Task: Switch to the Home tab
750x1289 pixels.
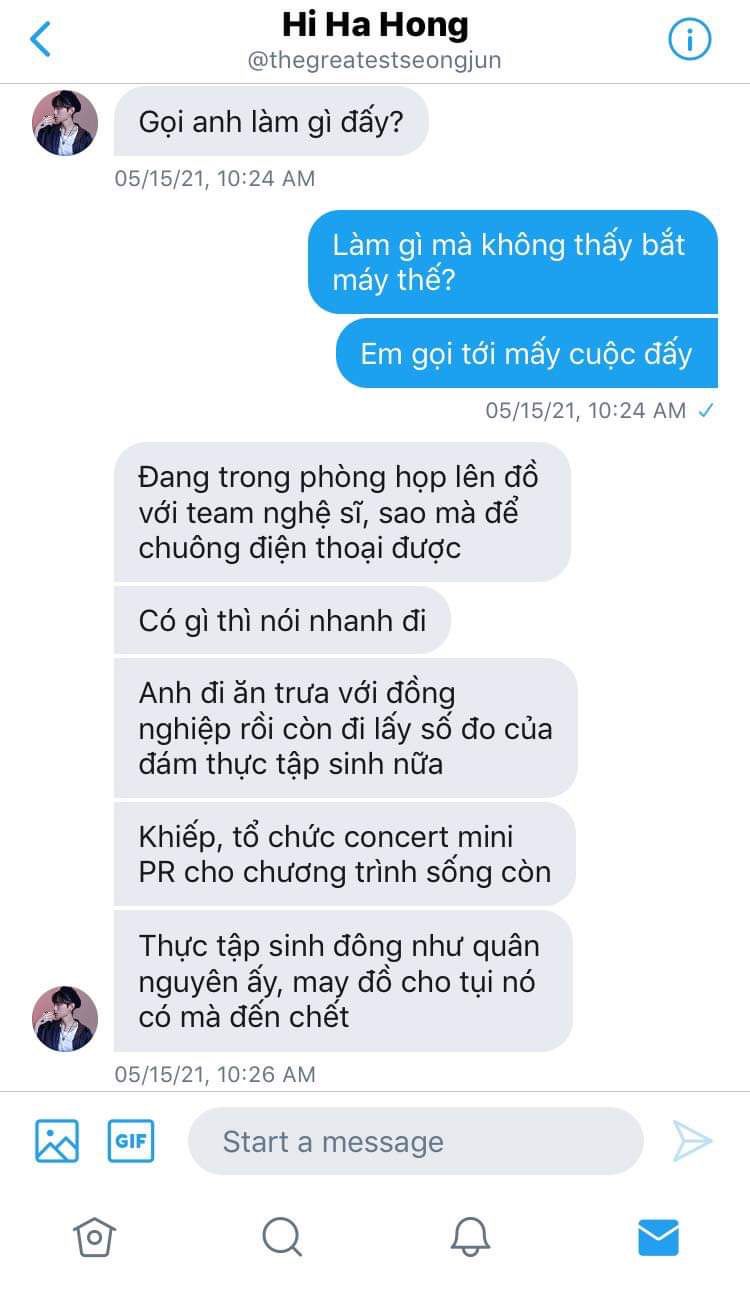Action: 94,1236
